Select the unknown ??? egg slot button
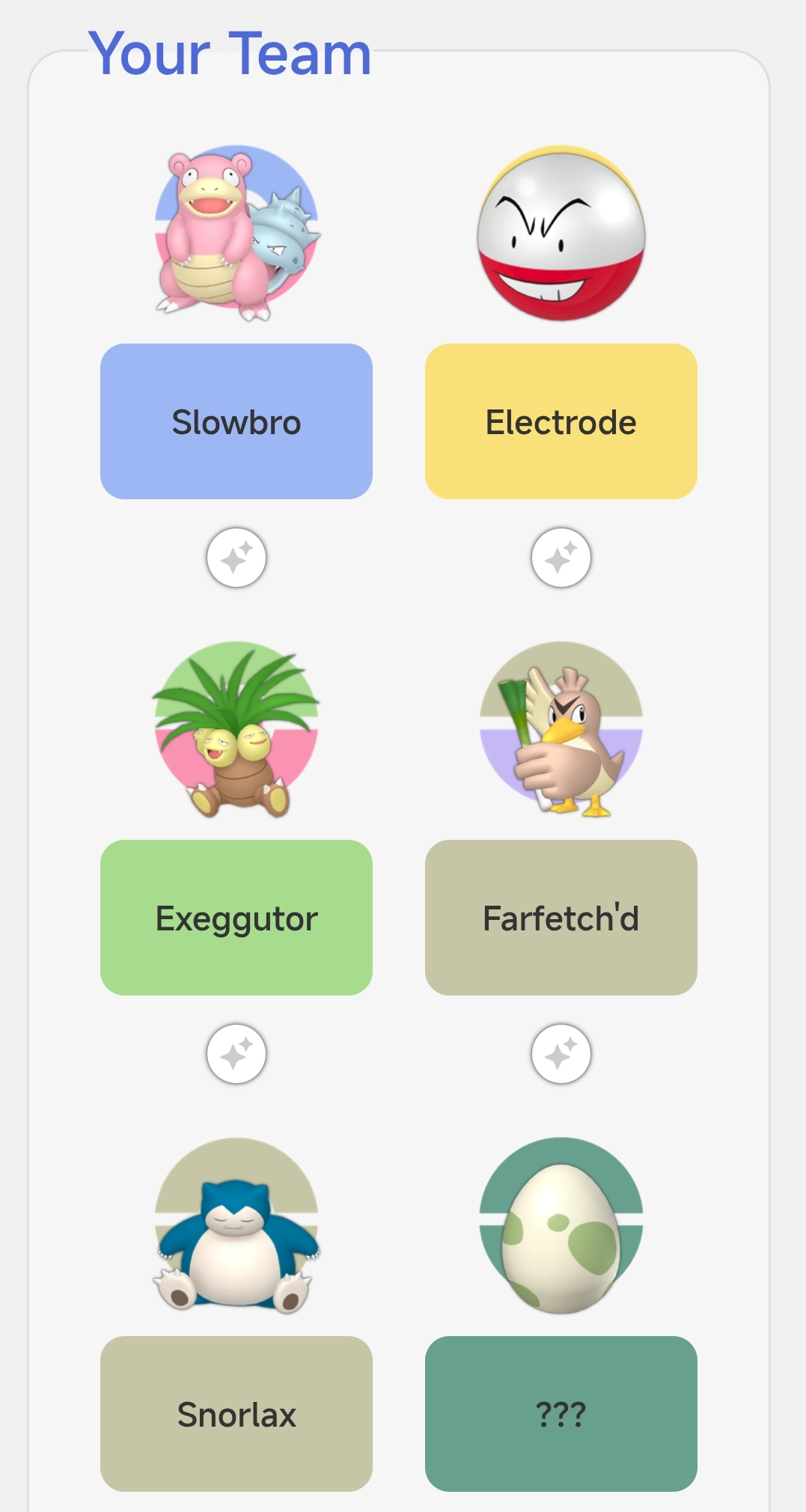The image size is (806, 1512). click(561, 1414)
